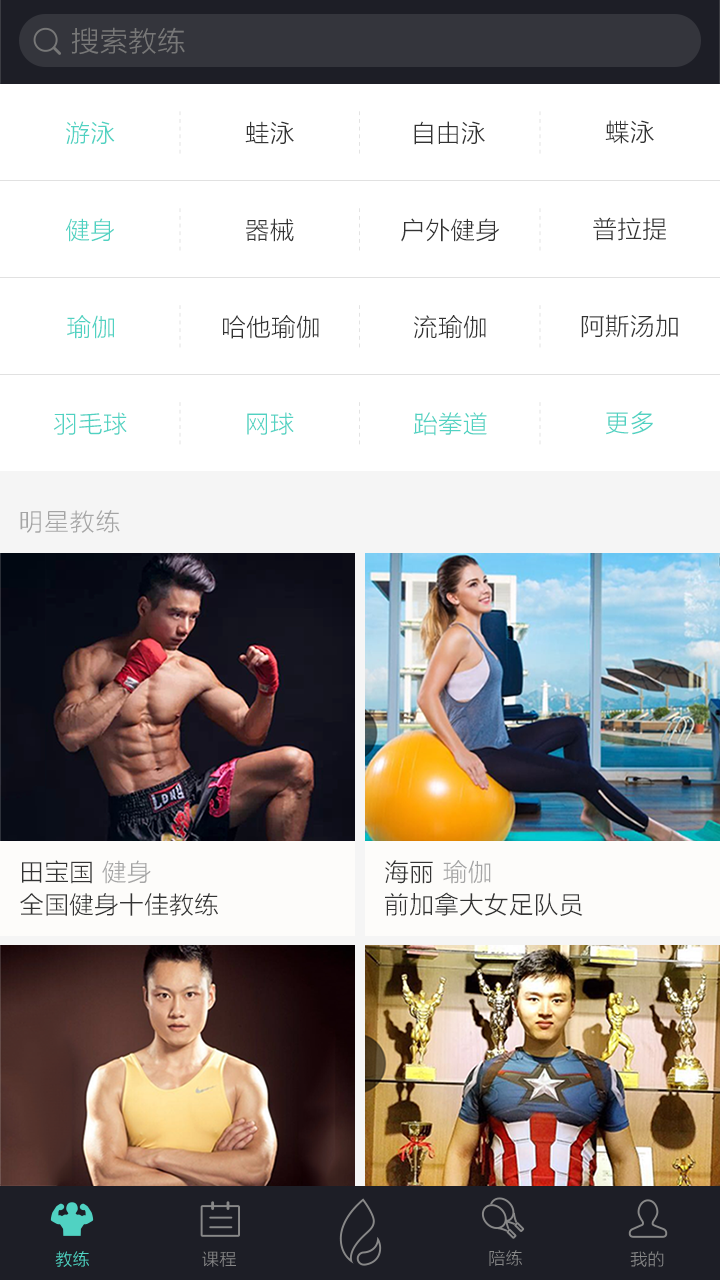Select 阿斯汤加 subcategory
The width and height of the screenshot is (720, 1280).
coord(630,327)
